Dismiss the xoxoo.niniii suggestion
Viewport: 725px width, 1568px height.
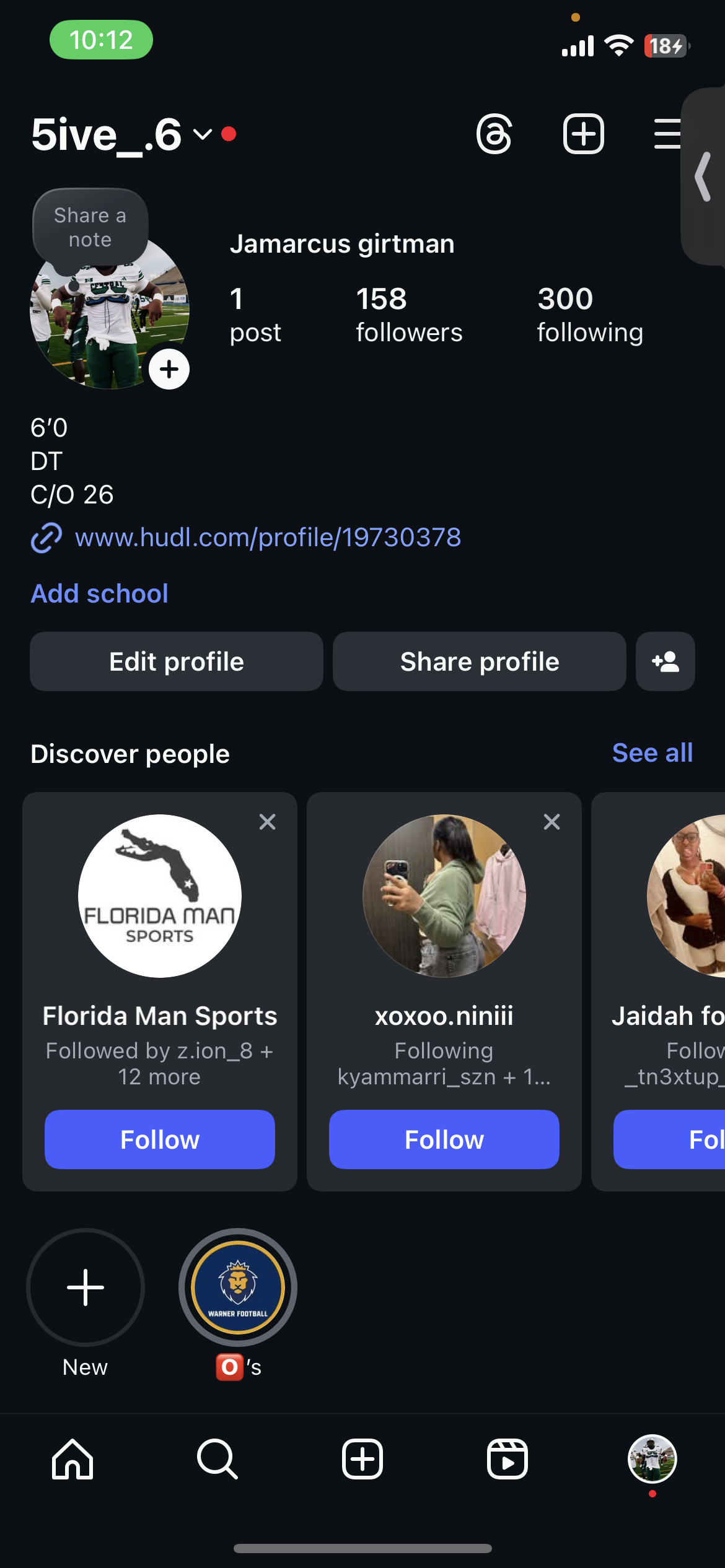point(551,822)
